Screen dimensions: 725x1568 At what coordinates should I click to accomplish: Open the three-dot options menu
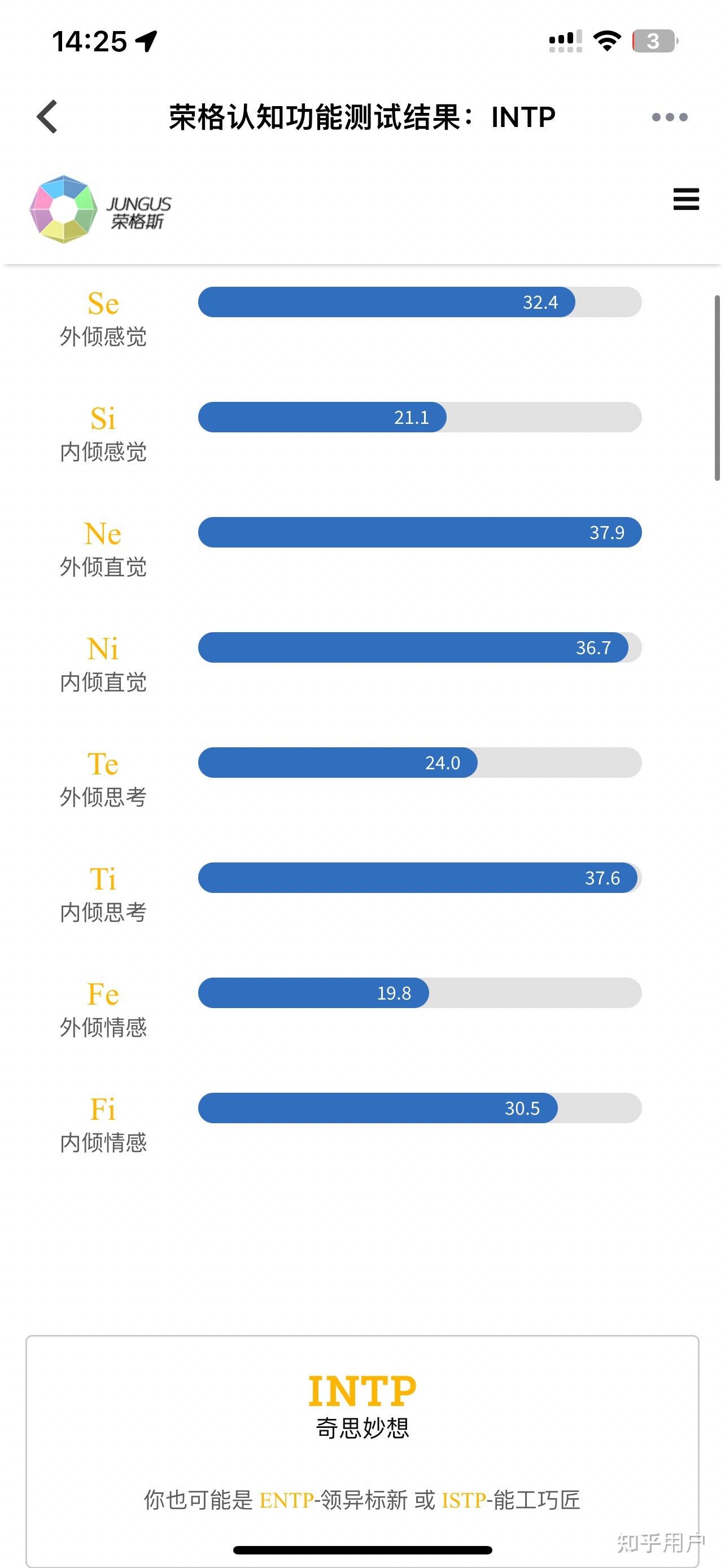670,117
